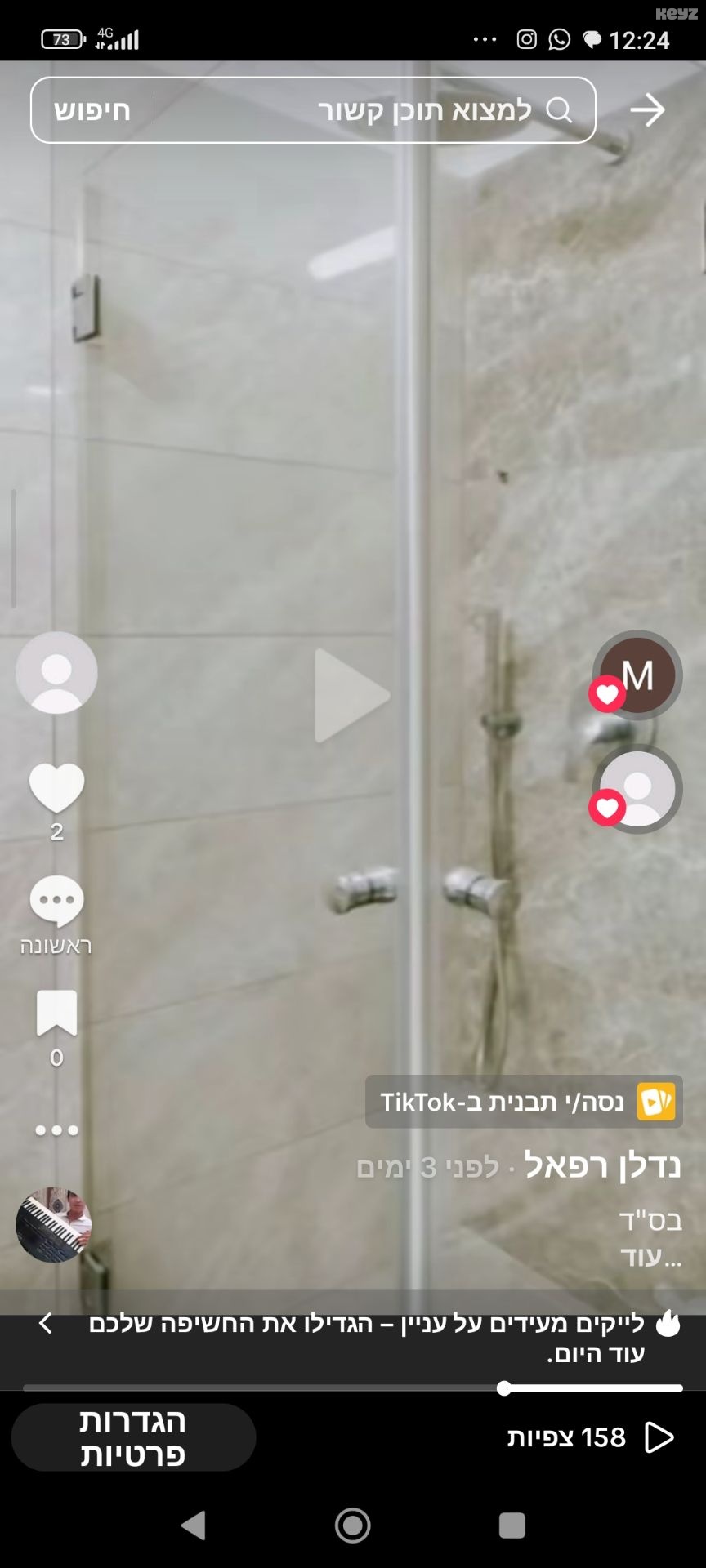View liker with M avatar

tap(637, 675)
